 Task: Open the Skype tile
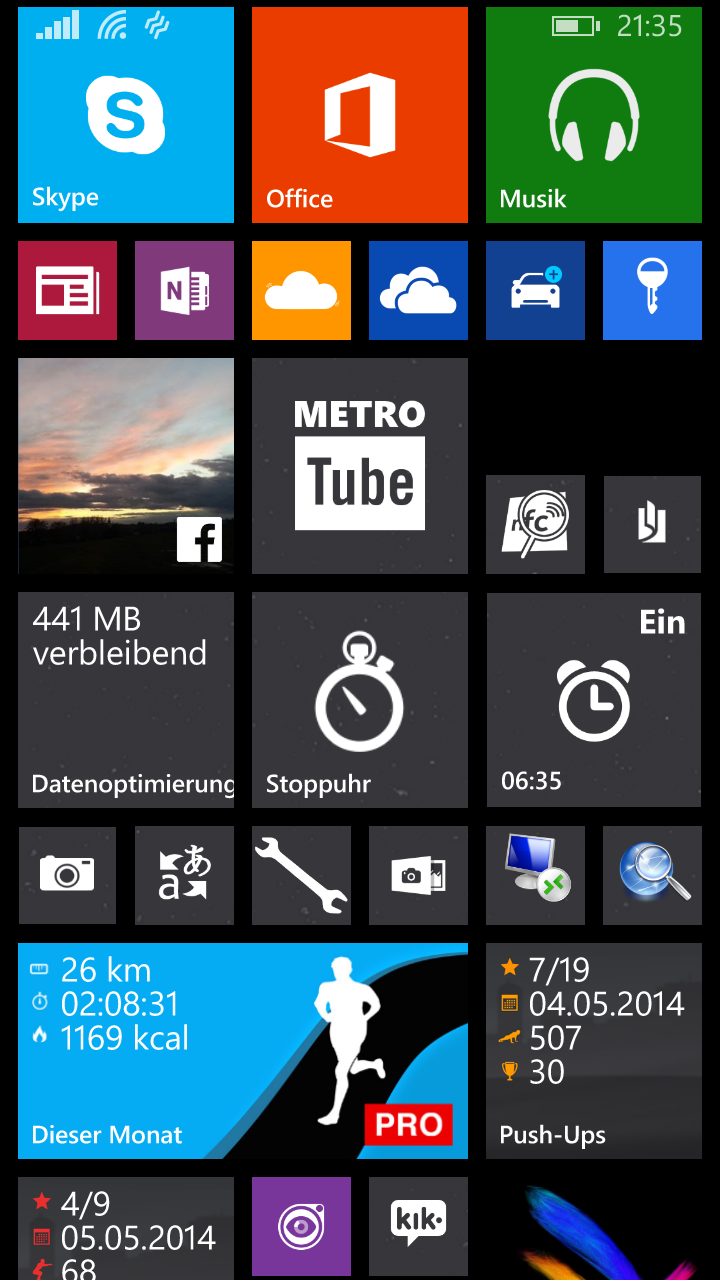pos(125,115)
